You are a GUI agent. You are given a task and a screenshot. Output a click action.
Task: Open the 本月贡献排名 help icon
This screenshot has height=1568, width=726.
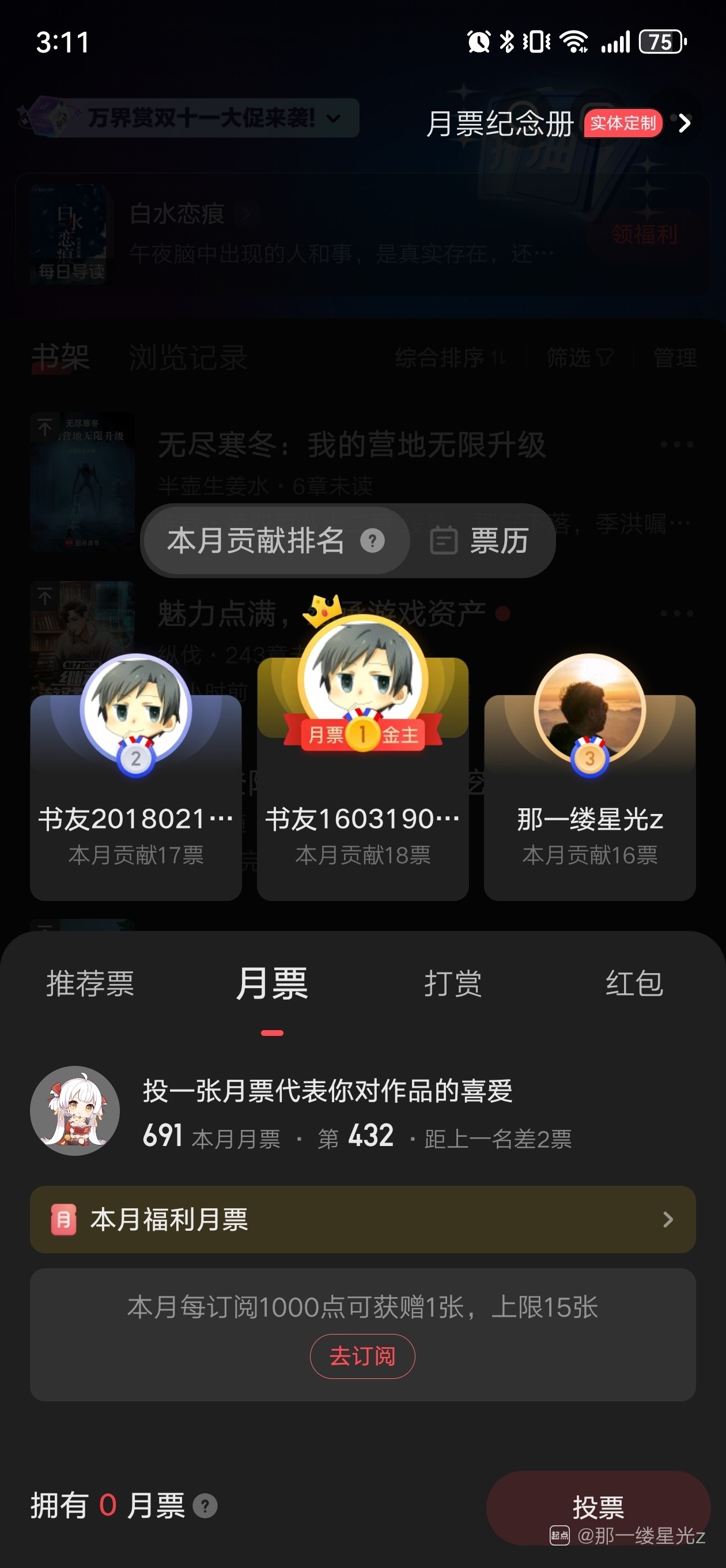pyautogui.click(x=372, y=541)
